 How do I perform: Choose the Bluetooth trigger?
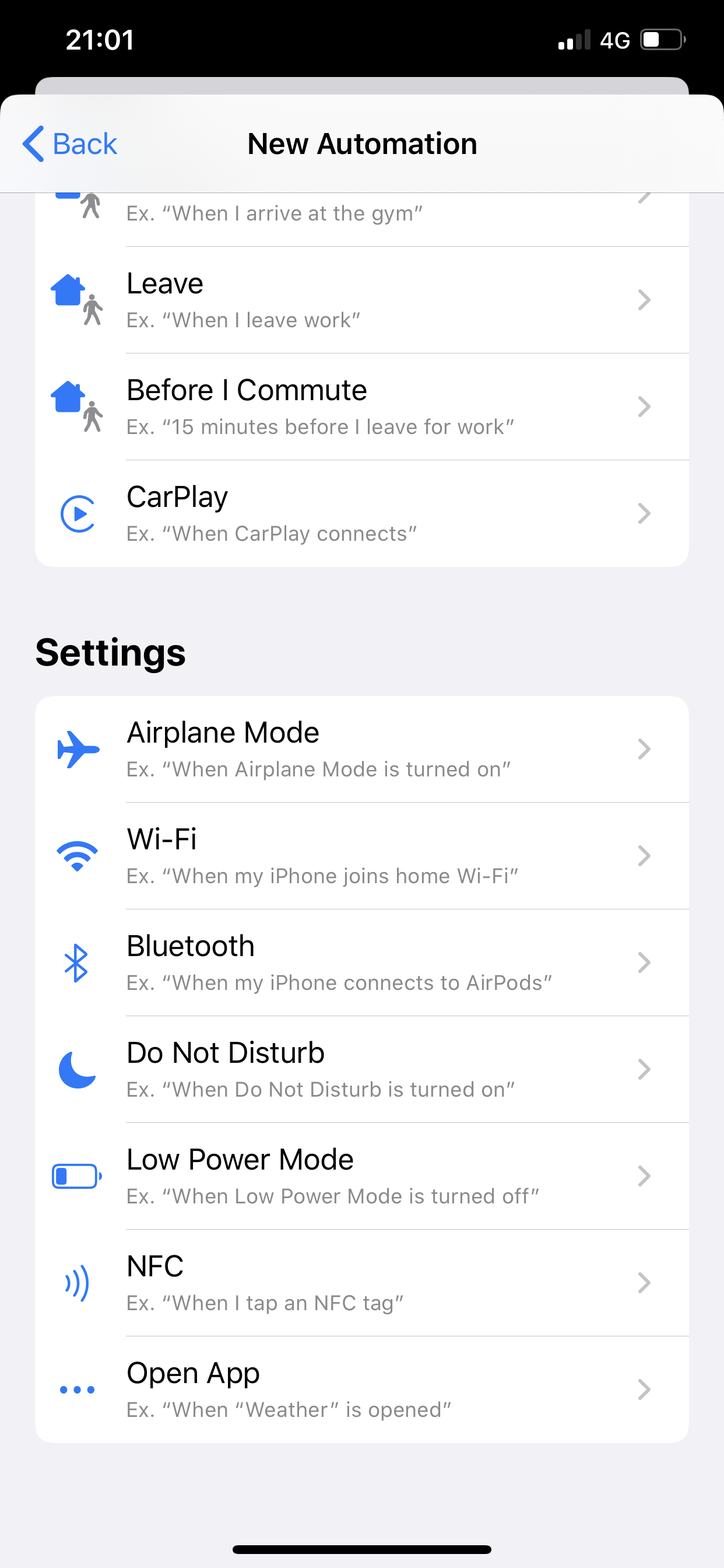pyautogui.click(x=362, y=963)
